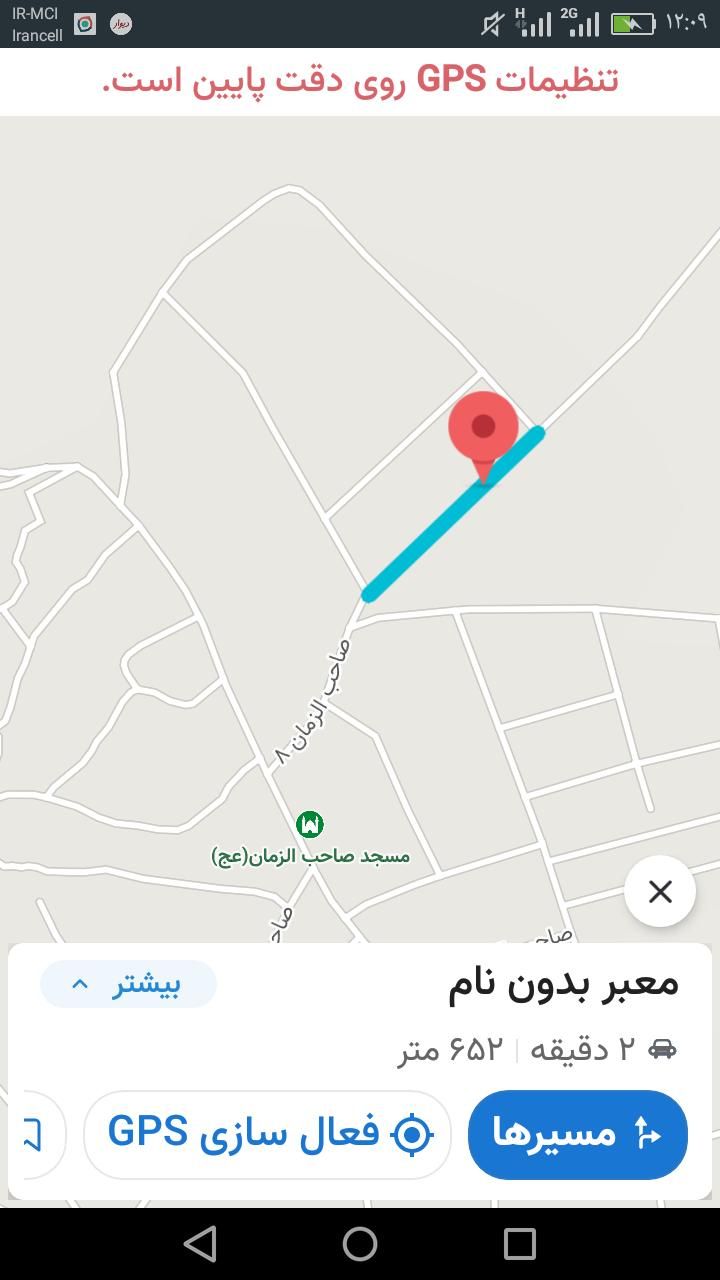Screen dimensions: 720x1280
Task: Go back using the system back button
Action: 200,1243
